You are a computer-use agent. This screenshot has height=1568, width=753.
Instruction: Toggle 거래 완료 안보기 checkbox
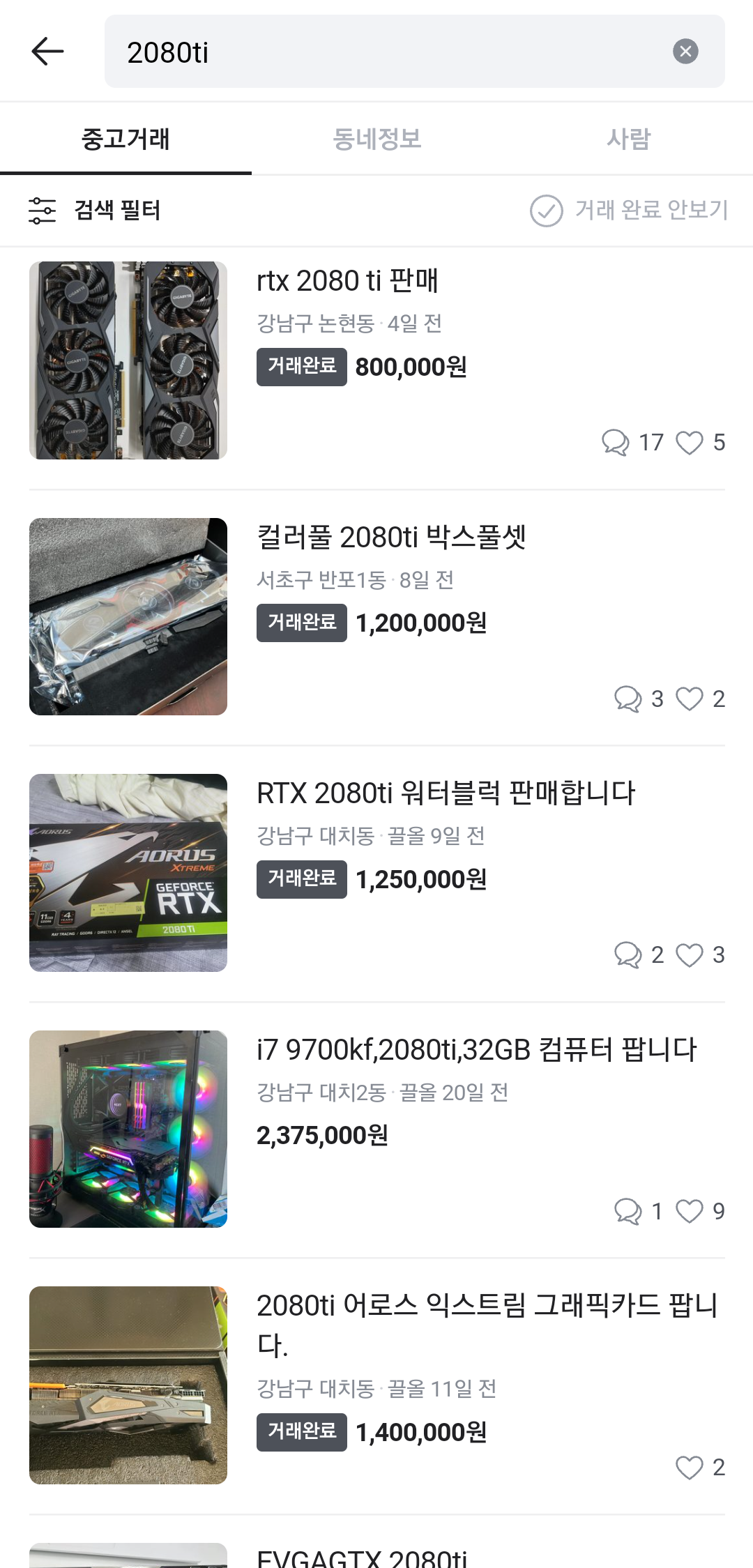coord(547,211)
